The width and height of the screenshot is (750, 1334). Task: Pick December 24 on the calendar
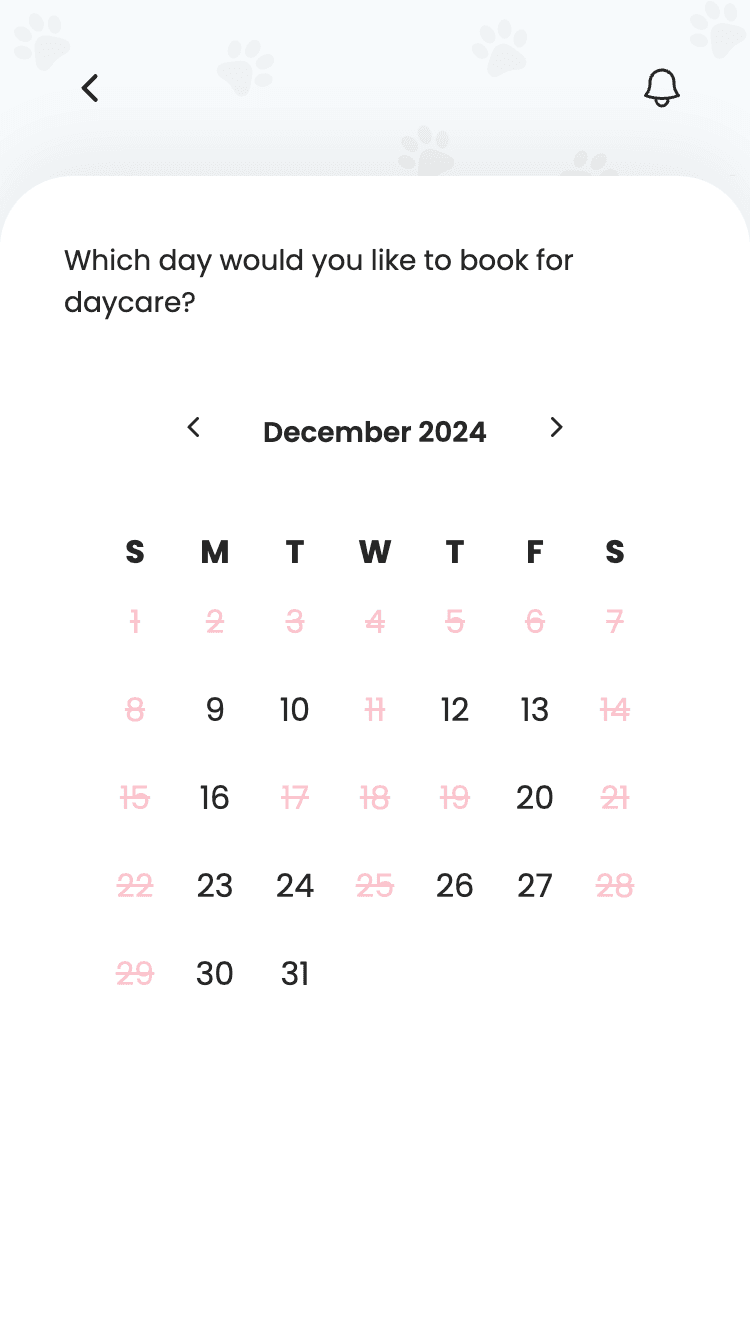(295, 886)
